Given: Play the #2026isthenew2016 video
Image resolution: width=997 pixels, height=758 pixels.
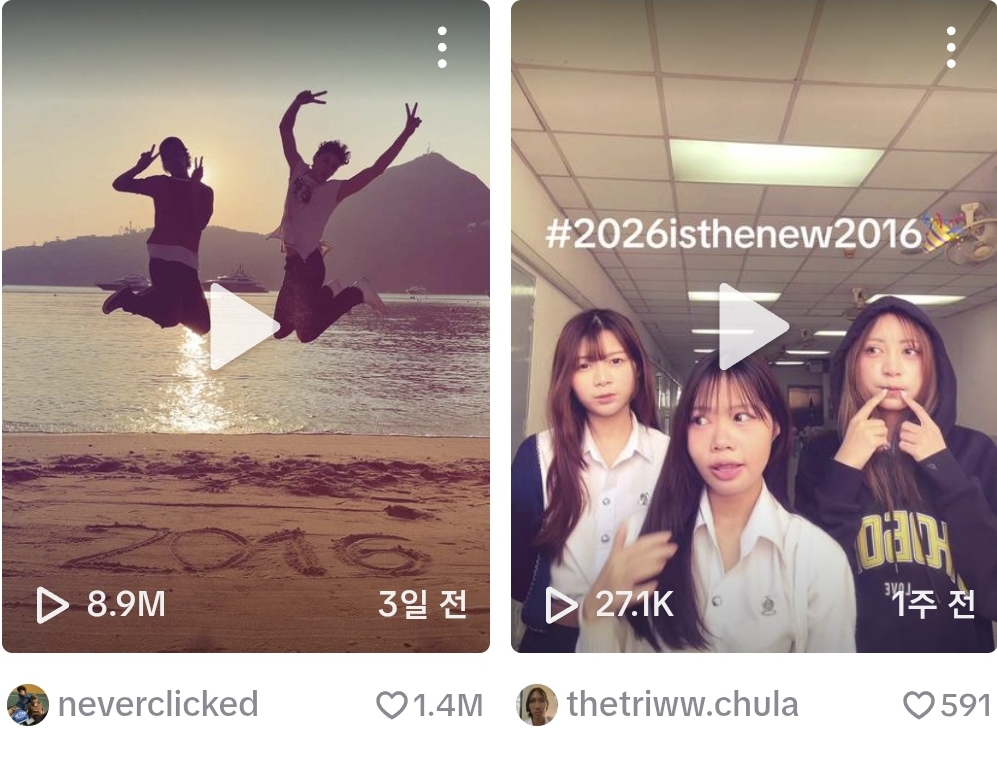Looking at the screenshot, I should point(753,326).
